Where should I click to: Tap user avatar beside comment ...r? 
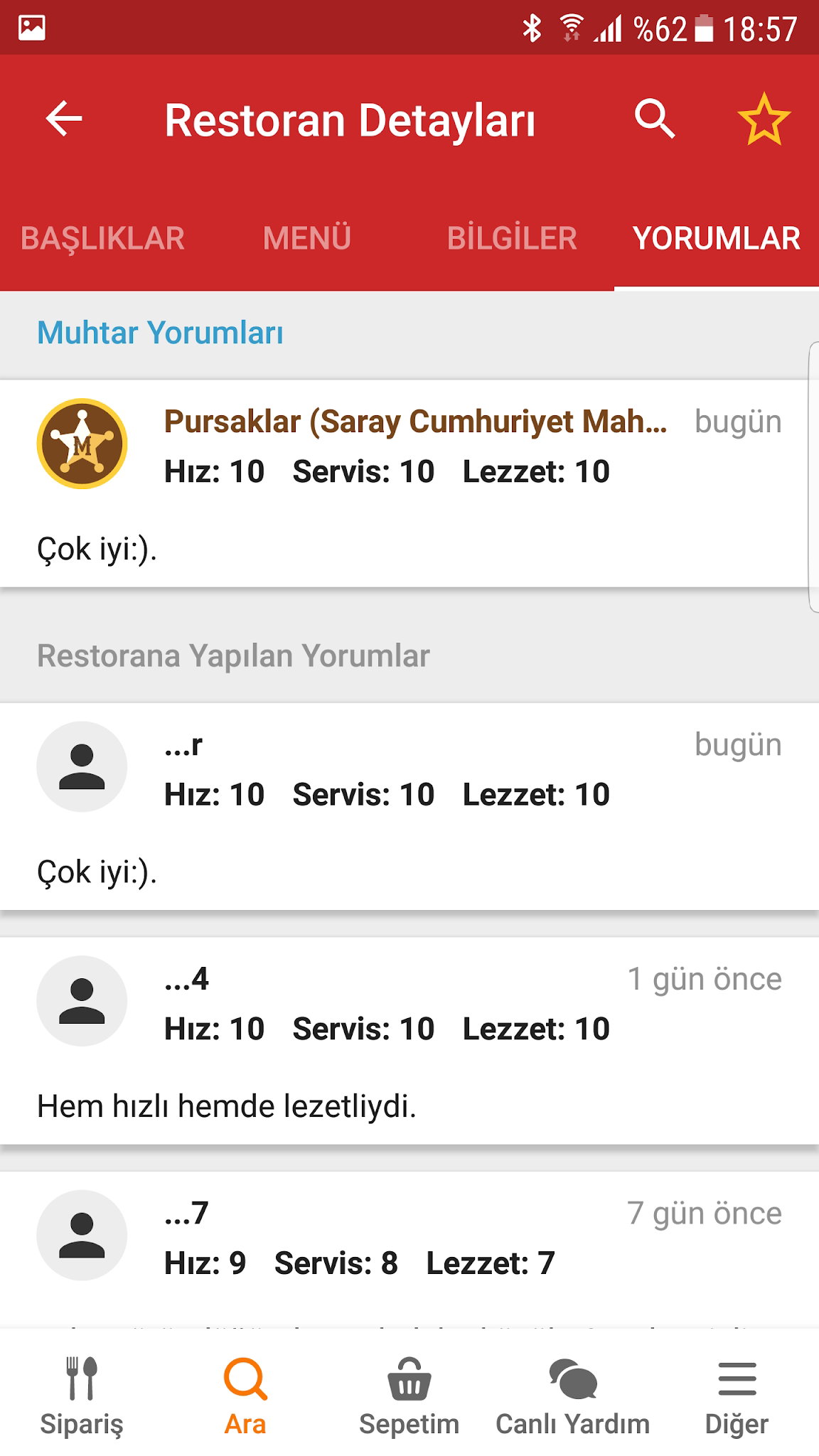(81, 766)
